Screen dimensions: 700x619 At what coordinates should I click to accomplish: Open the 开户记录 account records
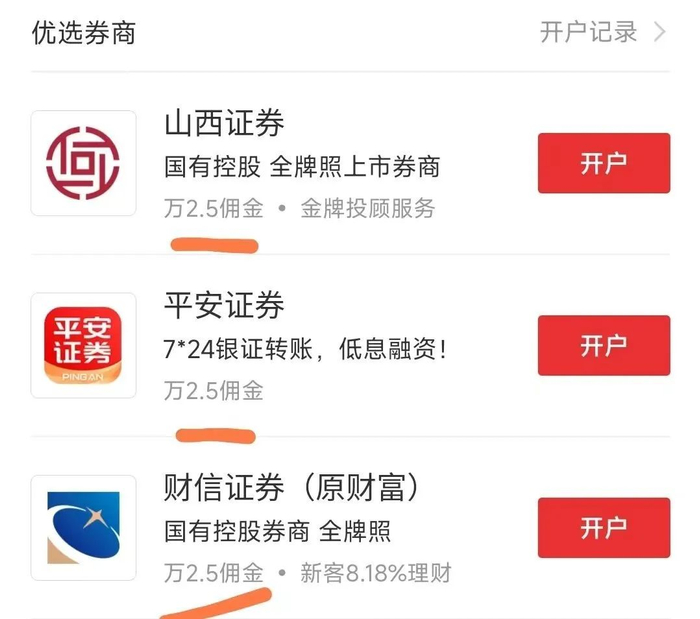click(x=601, y=32)
